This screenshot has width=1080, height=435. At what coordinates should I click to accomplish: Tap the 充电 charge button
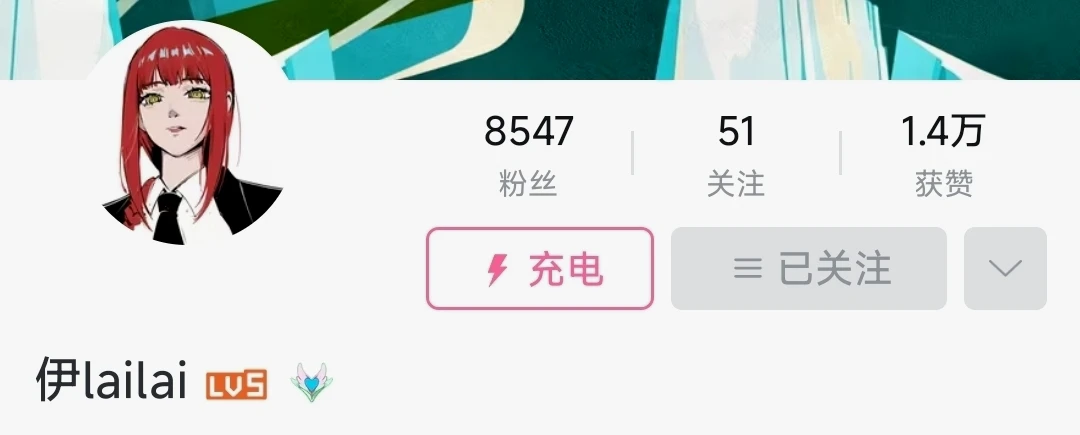[540, 269]
